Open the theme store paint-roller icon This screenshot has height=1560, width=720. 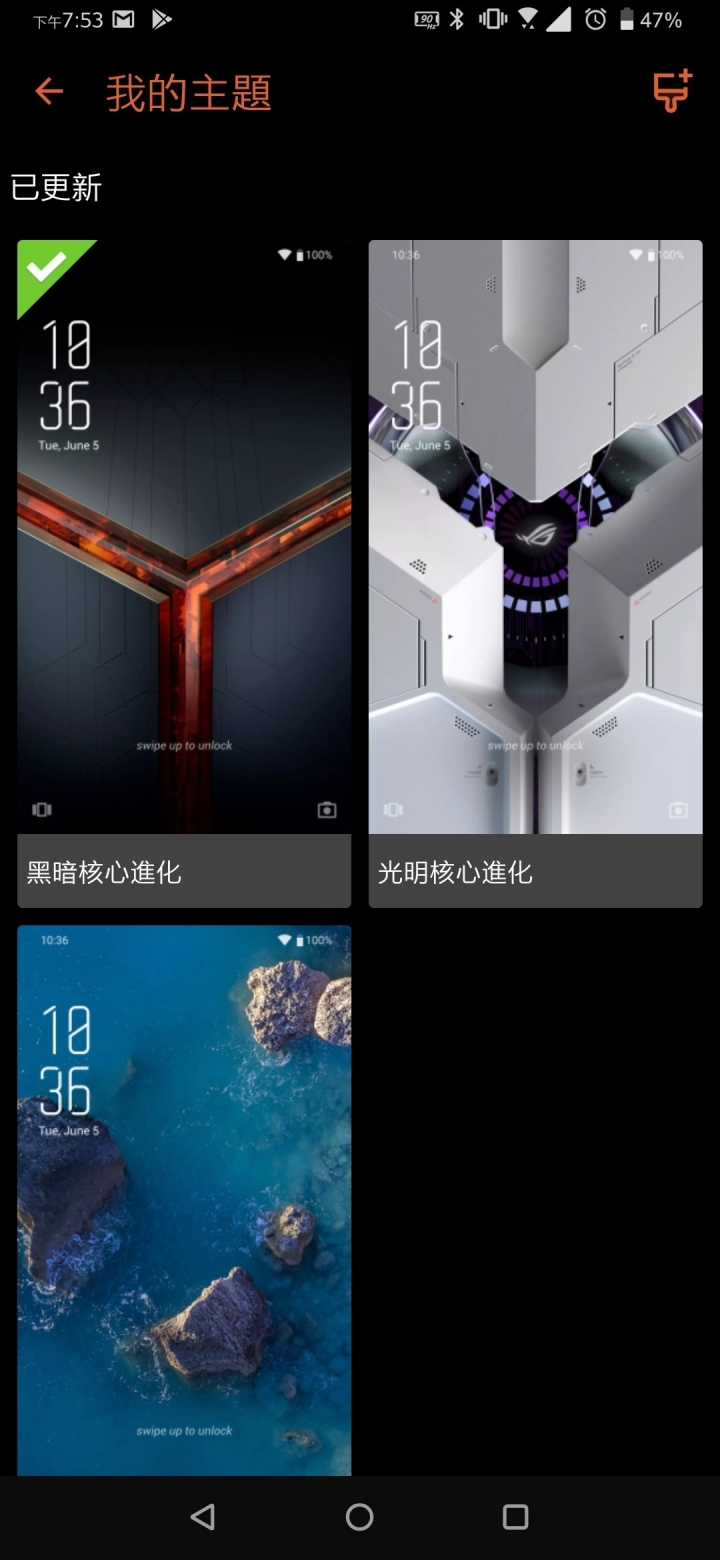672,92
